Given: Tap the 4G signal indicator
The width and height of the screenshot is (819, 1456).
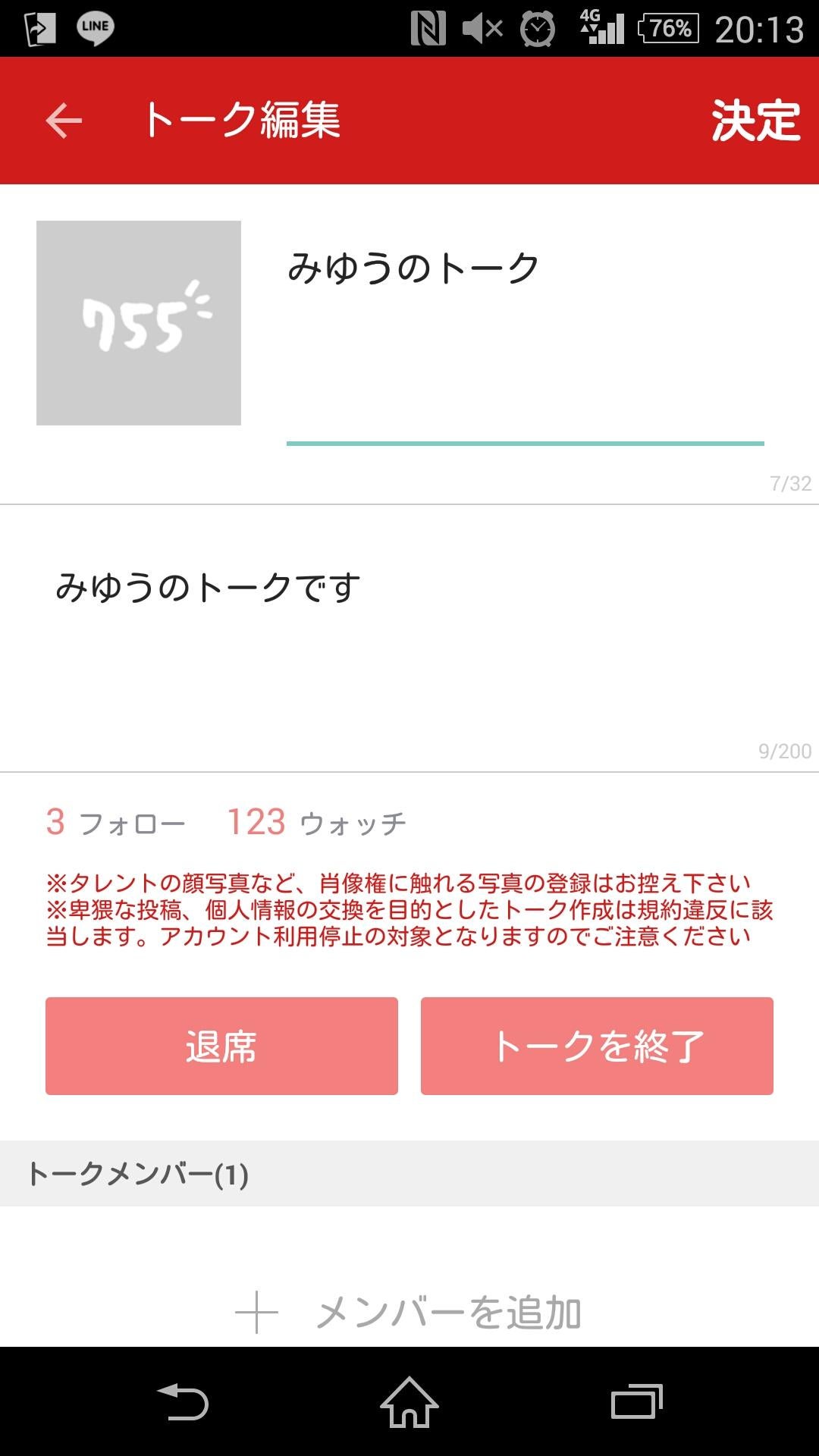Looking at the screenshot, I should point(604,27).
